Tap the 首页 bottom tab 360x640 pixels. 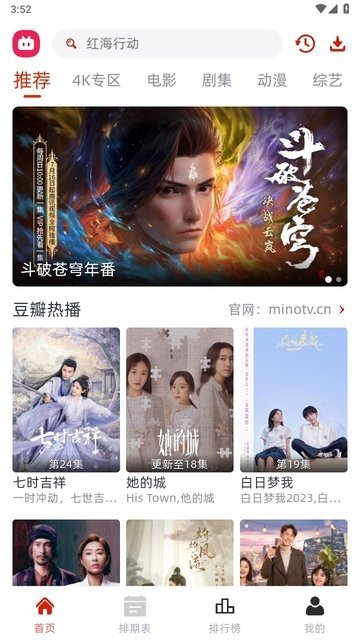pyautogui.click(x=45, y=614)
